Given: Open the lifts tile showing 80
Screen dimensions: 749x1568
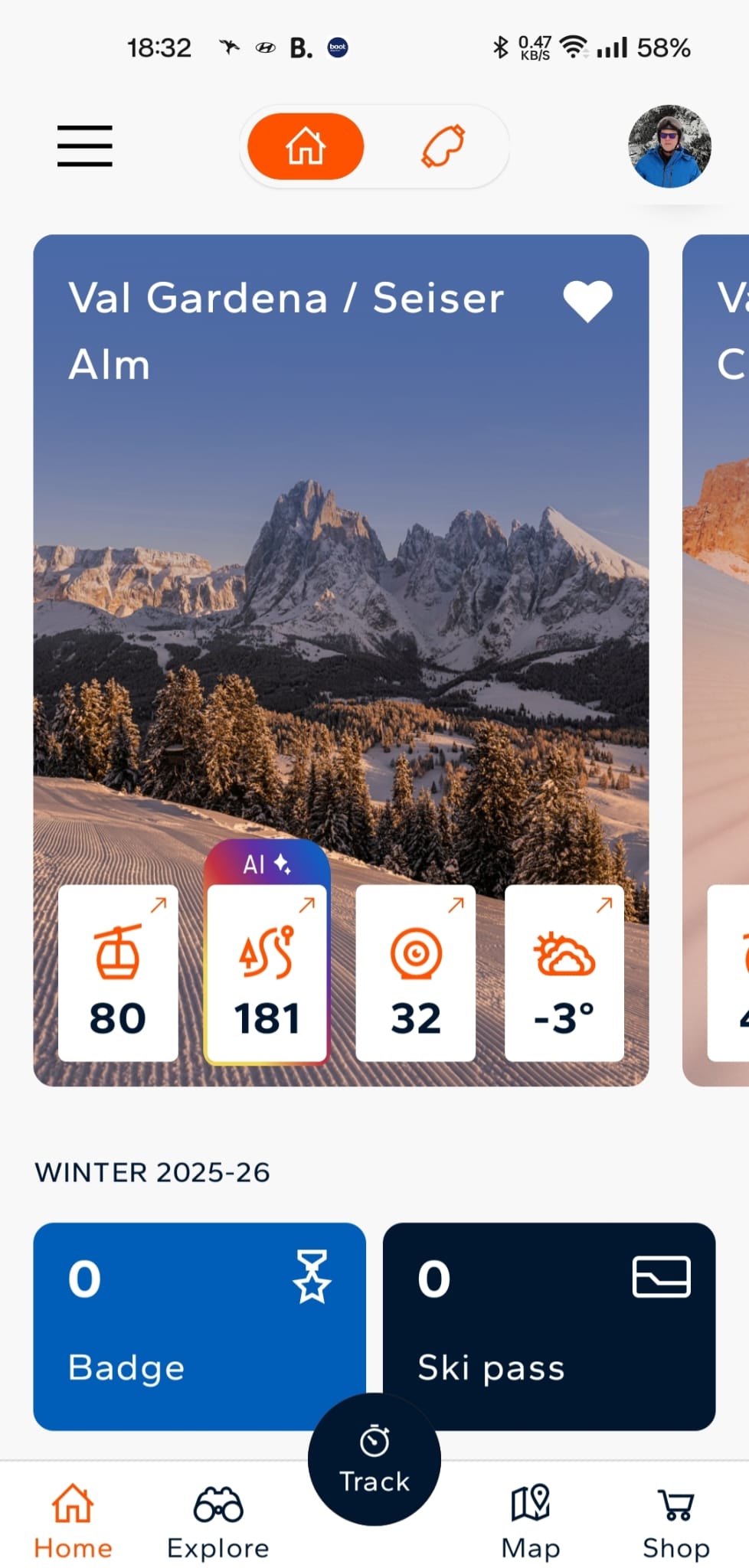Looking at the screenshot, I should 118,973.
